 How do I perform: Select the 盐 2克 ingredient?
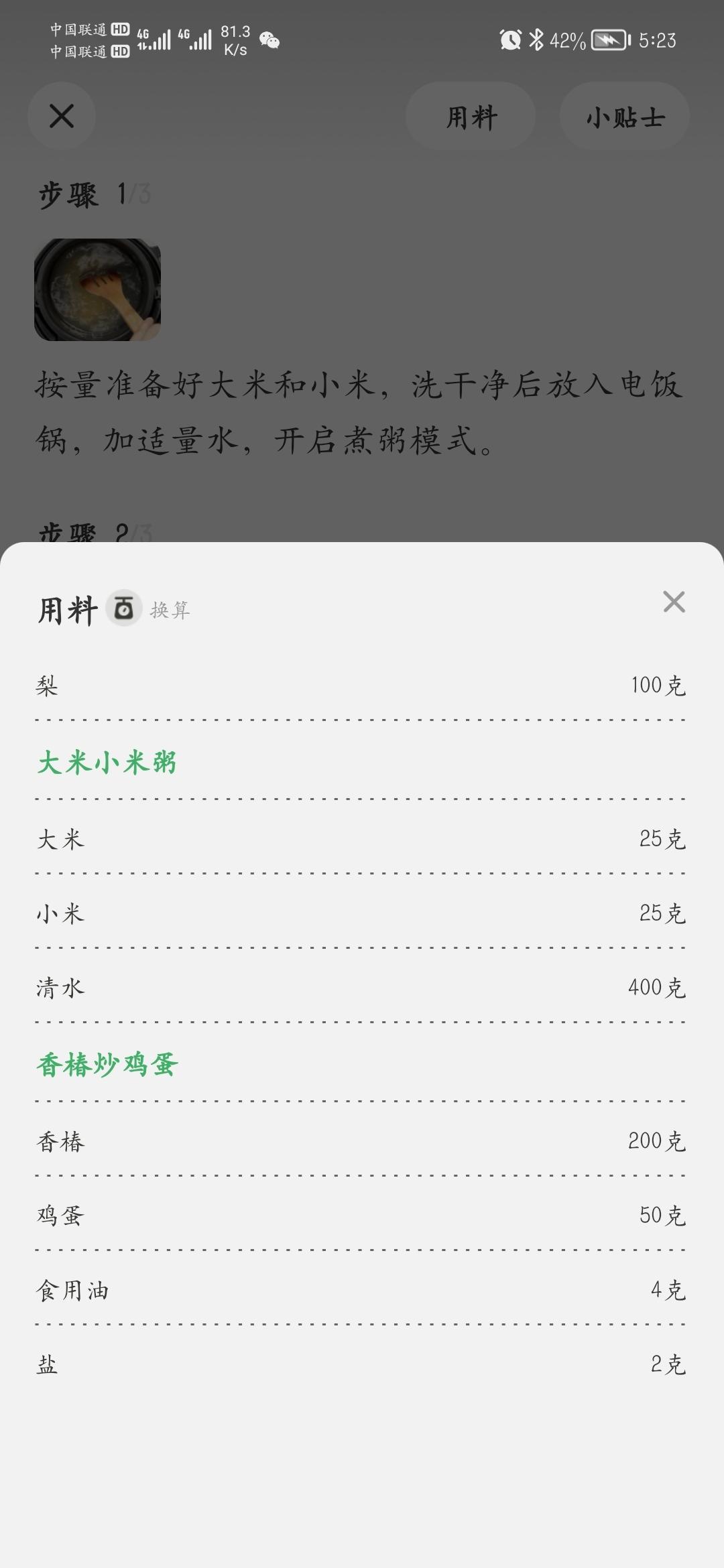(362, 1366)
